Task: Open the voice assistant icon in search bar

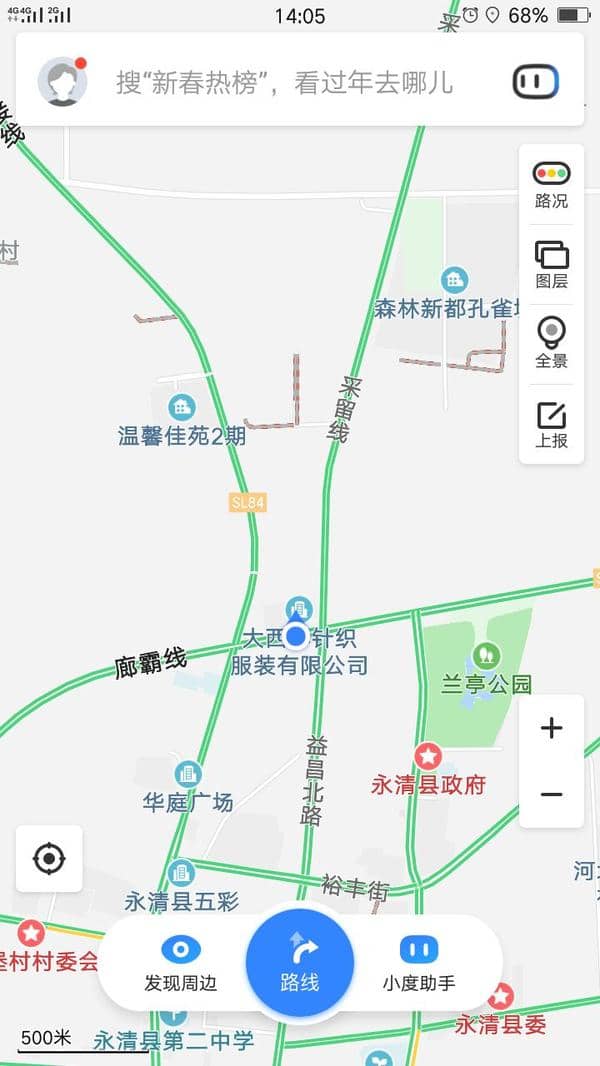Action: click(536, 82)
